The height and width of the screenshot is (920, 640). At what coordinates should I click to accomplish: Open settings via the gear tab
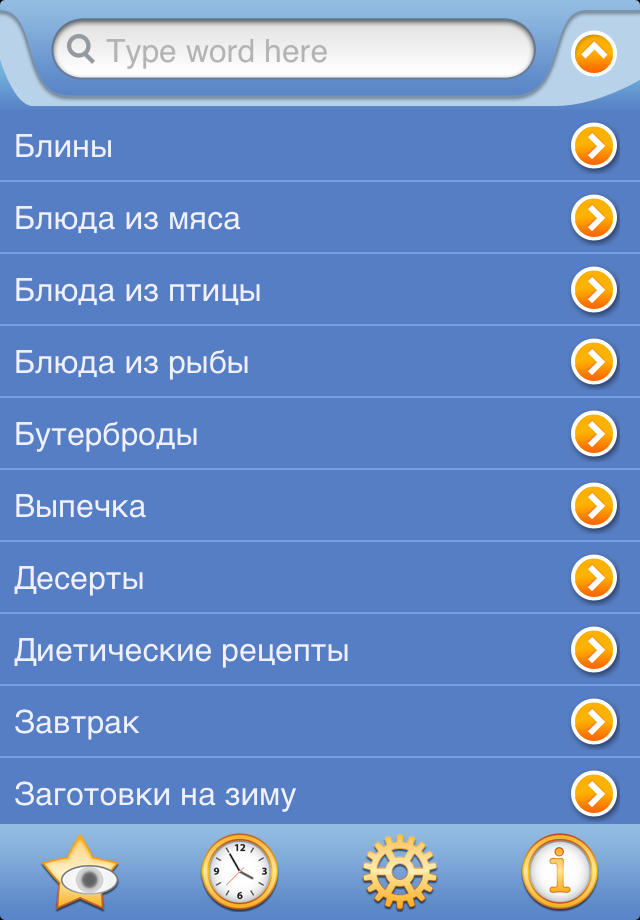[400, 872]
